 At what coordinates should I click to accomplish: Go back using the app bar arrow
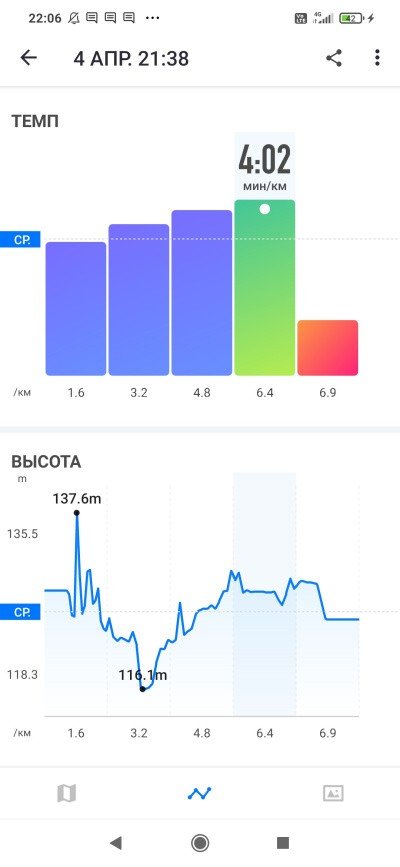28,58
